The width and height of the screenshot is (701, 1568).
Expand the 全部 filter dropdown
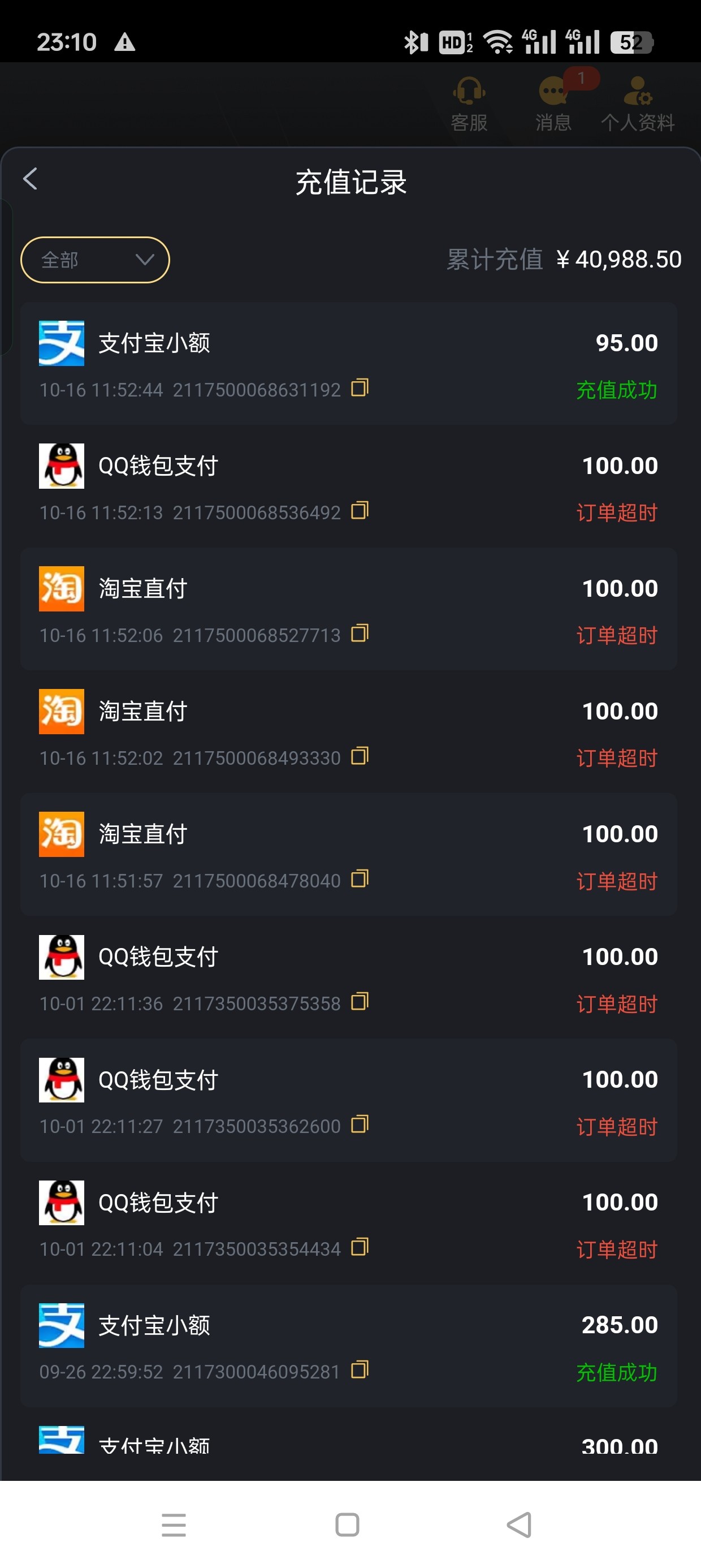[95, 260]
